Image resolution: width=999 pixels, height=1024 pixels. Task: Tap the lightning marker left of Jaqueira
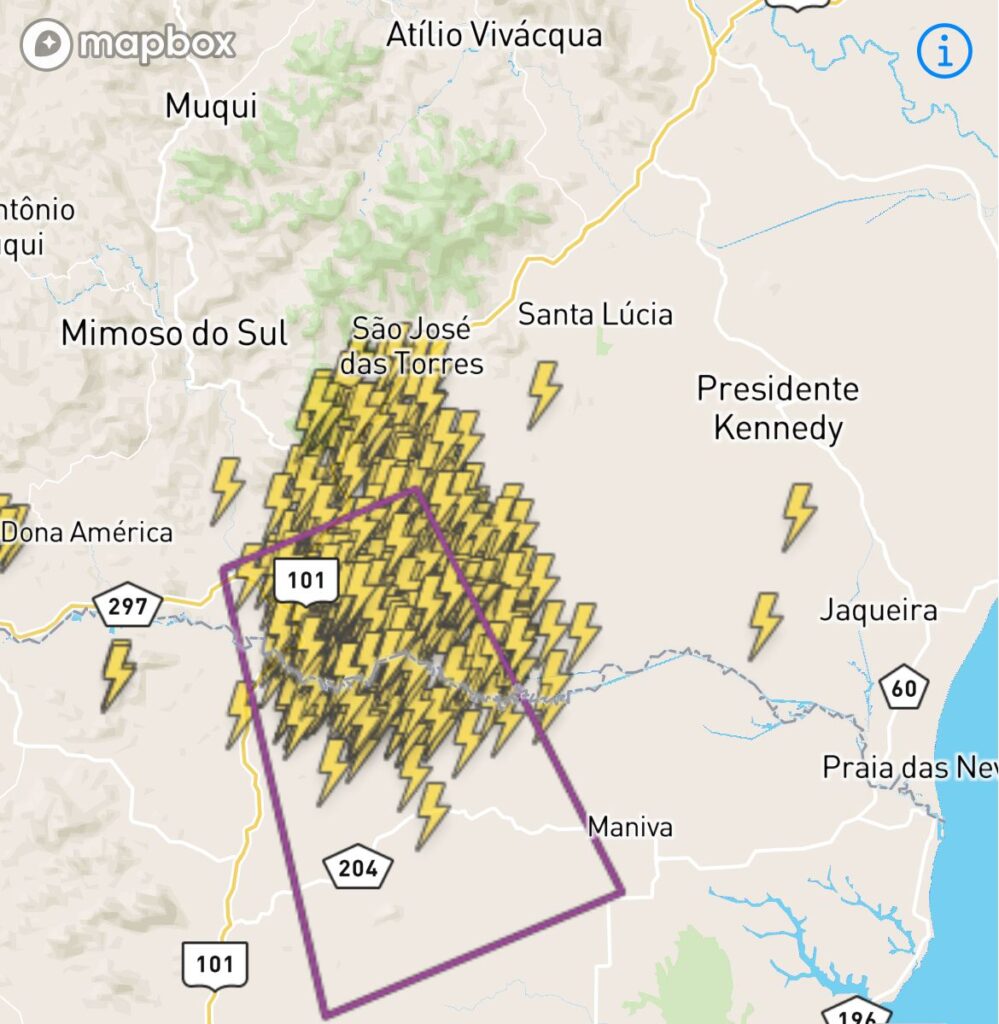click(765, 624)
